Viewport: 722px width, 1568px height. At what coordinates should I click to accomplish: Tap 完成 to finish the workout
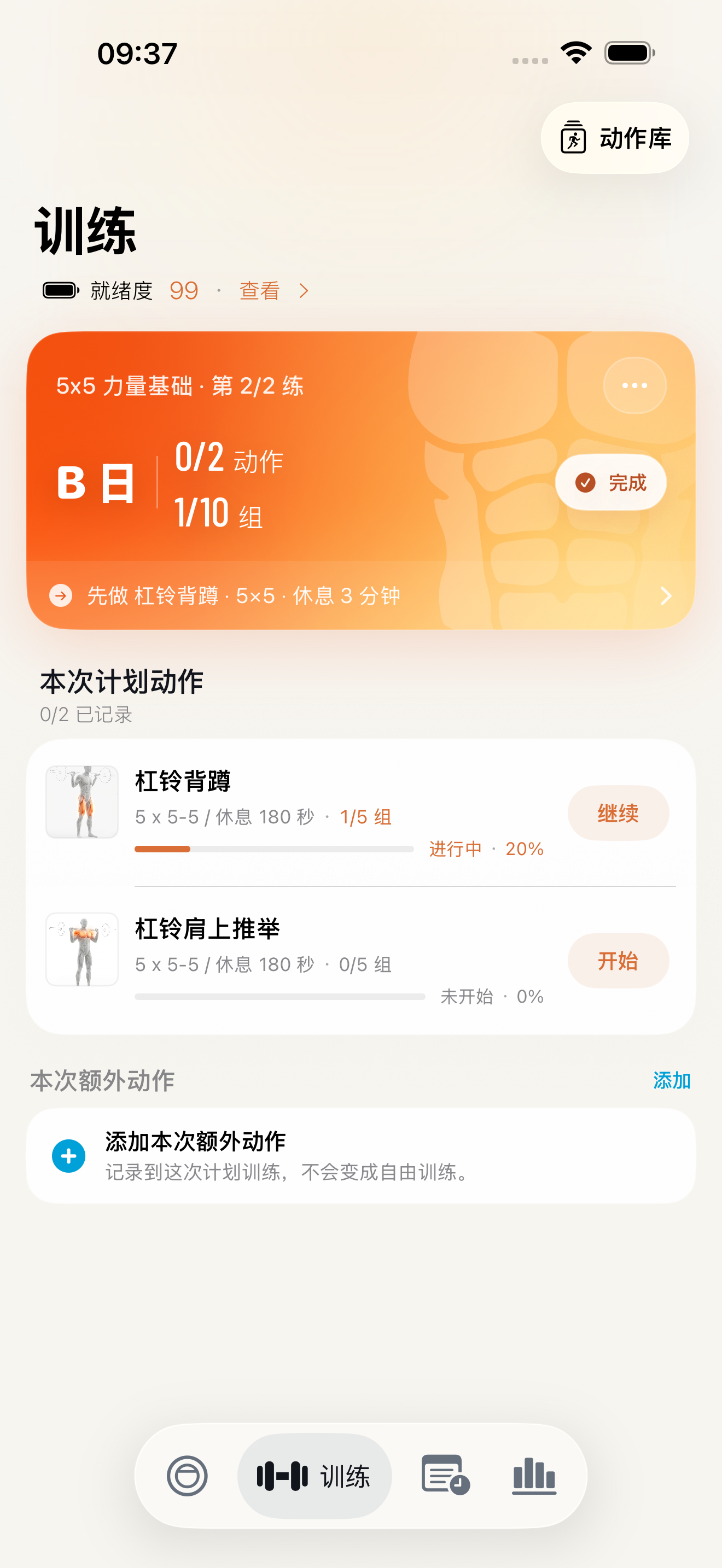pyautogui.click(x=610, y=483)
